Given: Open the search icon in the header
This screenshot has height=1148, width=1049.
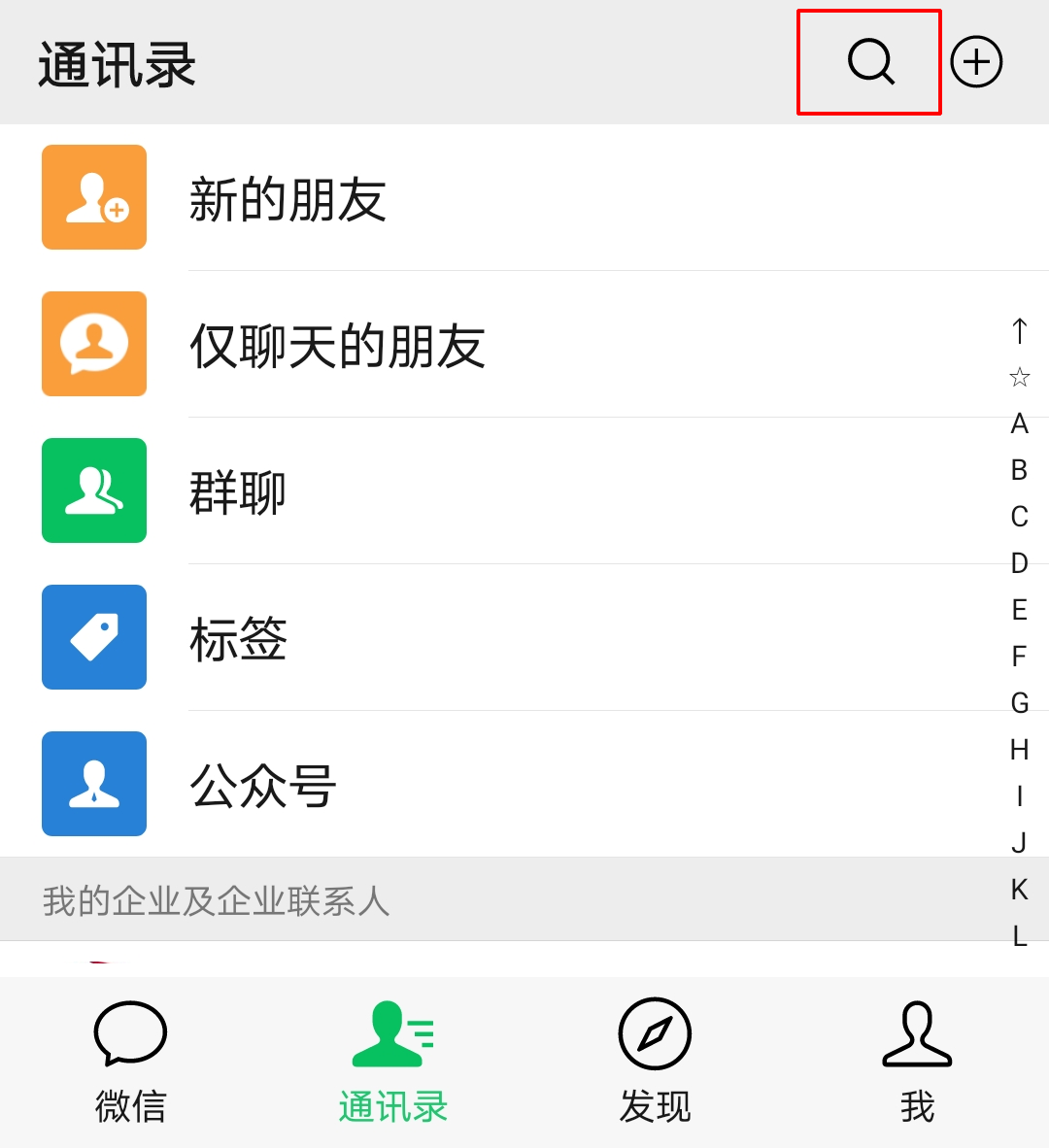Looking at the screenshot, I should pos(870,62).
